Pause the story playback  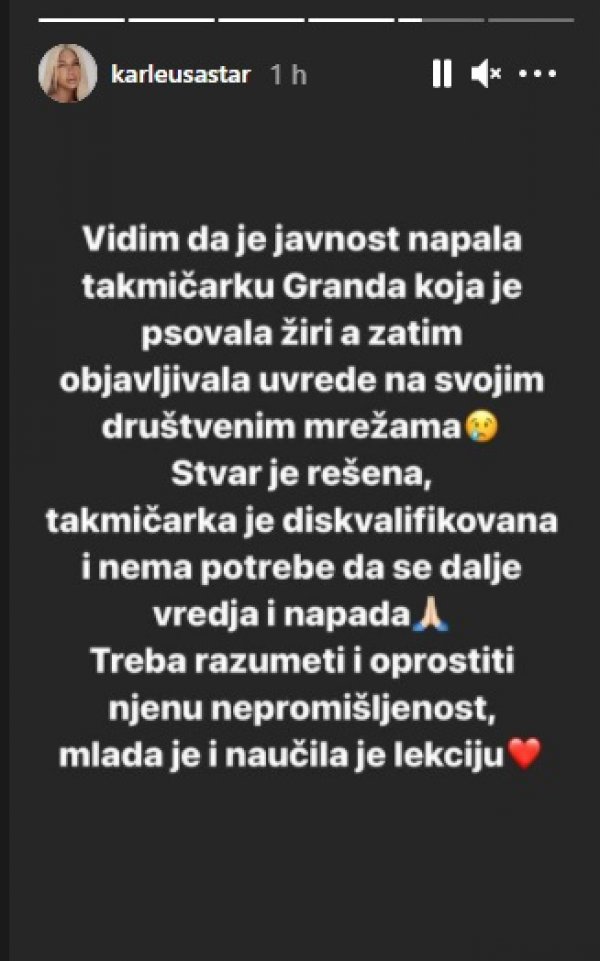[441, 74]
